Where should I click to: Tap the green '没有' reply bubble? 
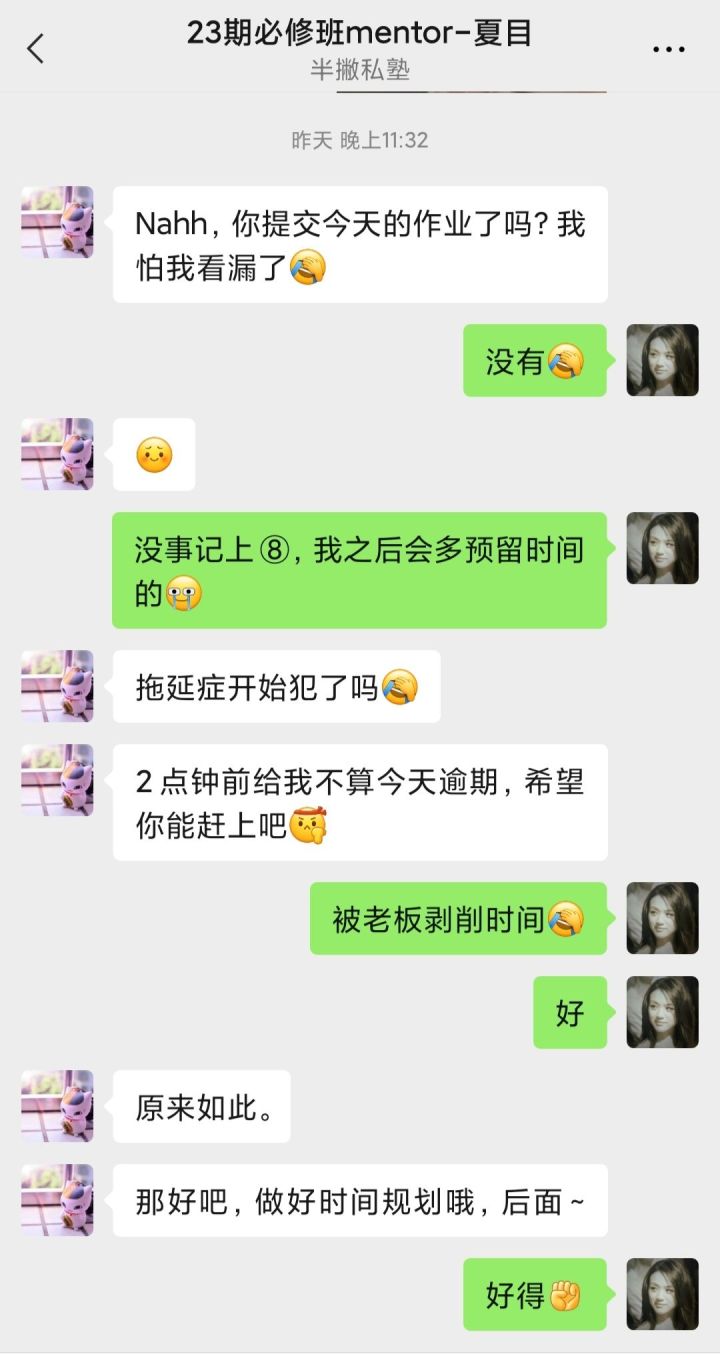(x=535, y=362)
